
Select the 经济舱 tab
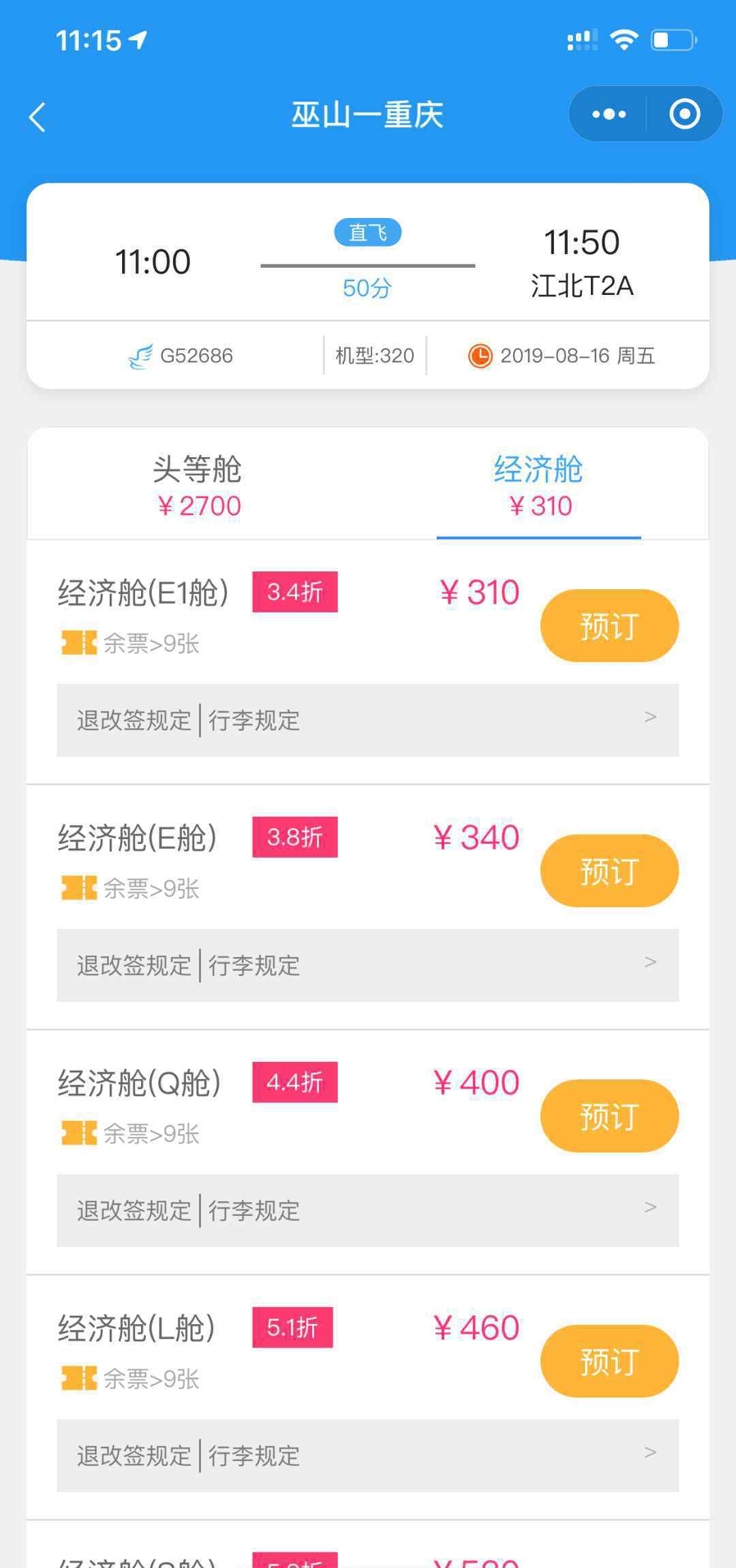click(x=538, y=485)
